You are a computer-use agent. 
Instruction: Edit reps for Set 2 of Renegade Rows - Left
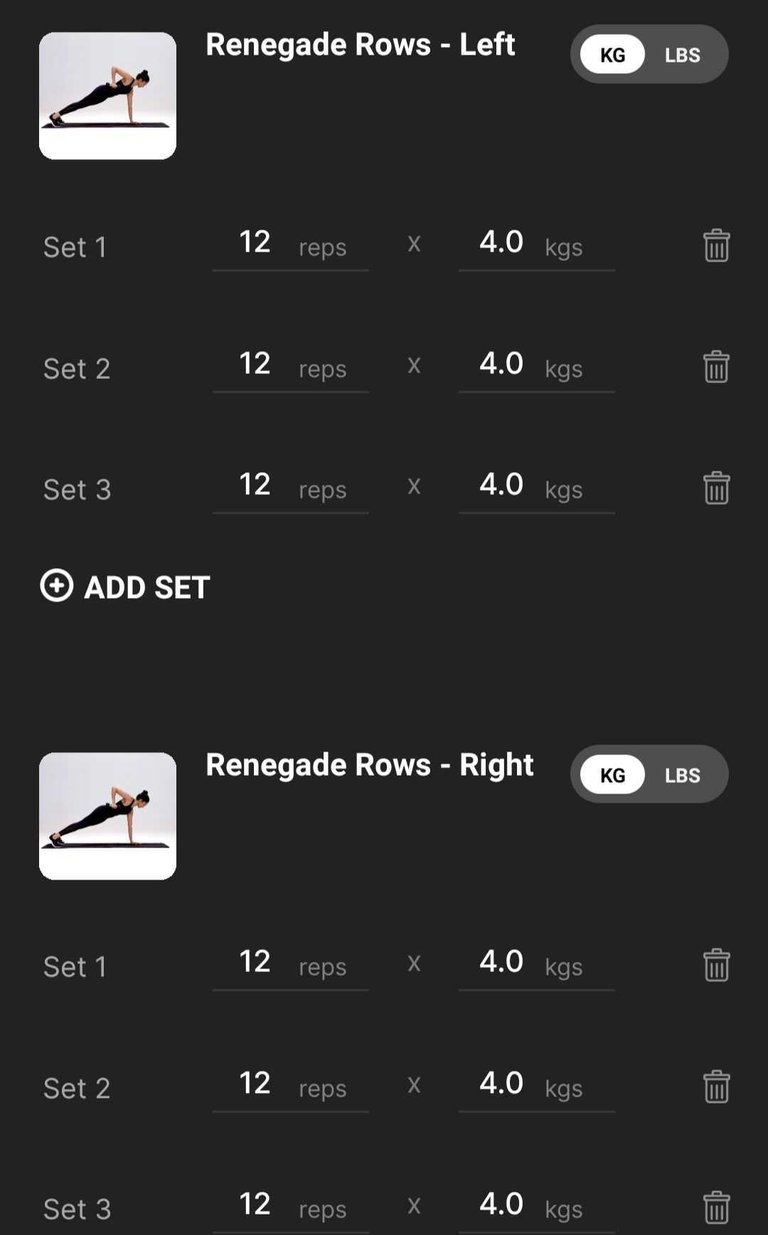[x=290, y=367]
